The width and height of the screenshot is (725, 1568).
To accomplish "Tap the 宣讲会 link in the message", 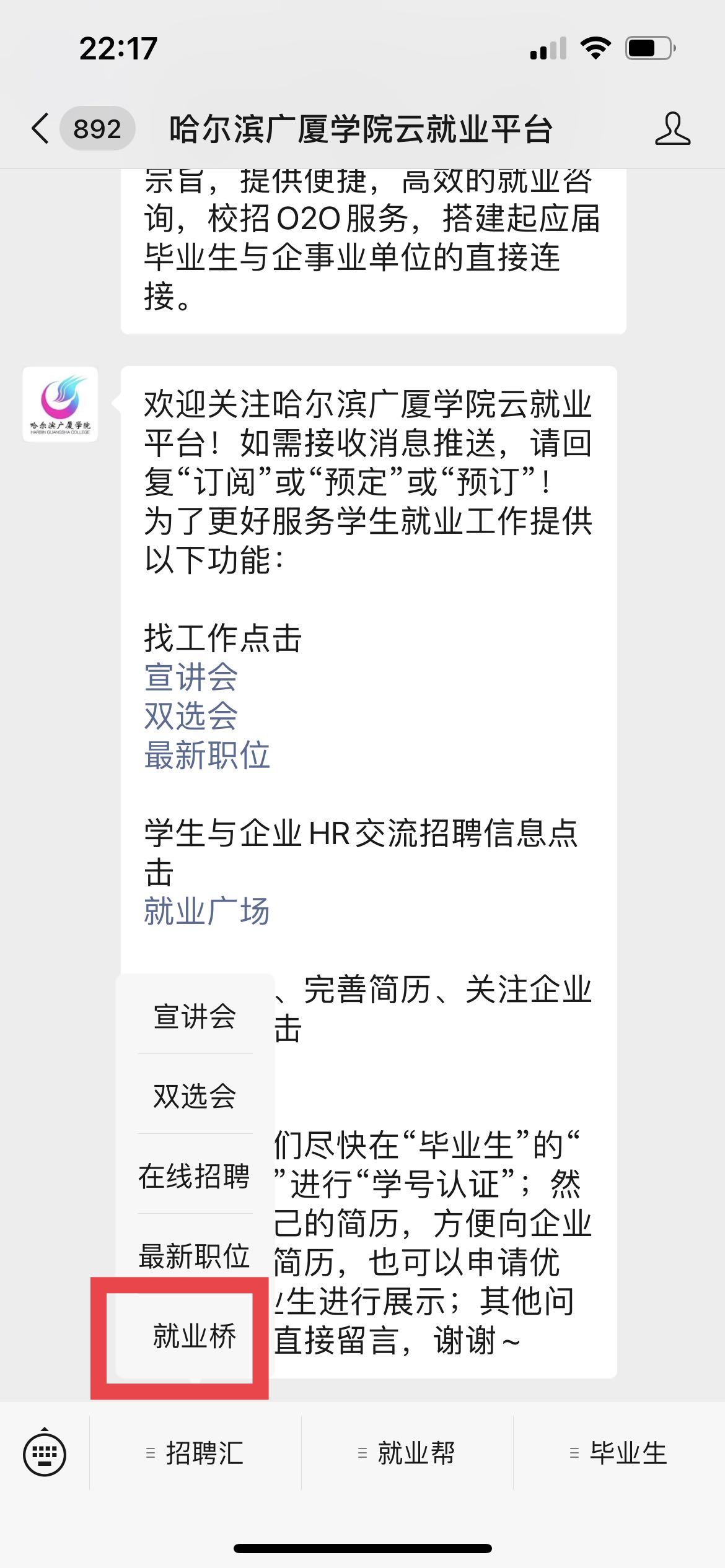I will pos(191,676).
